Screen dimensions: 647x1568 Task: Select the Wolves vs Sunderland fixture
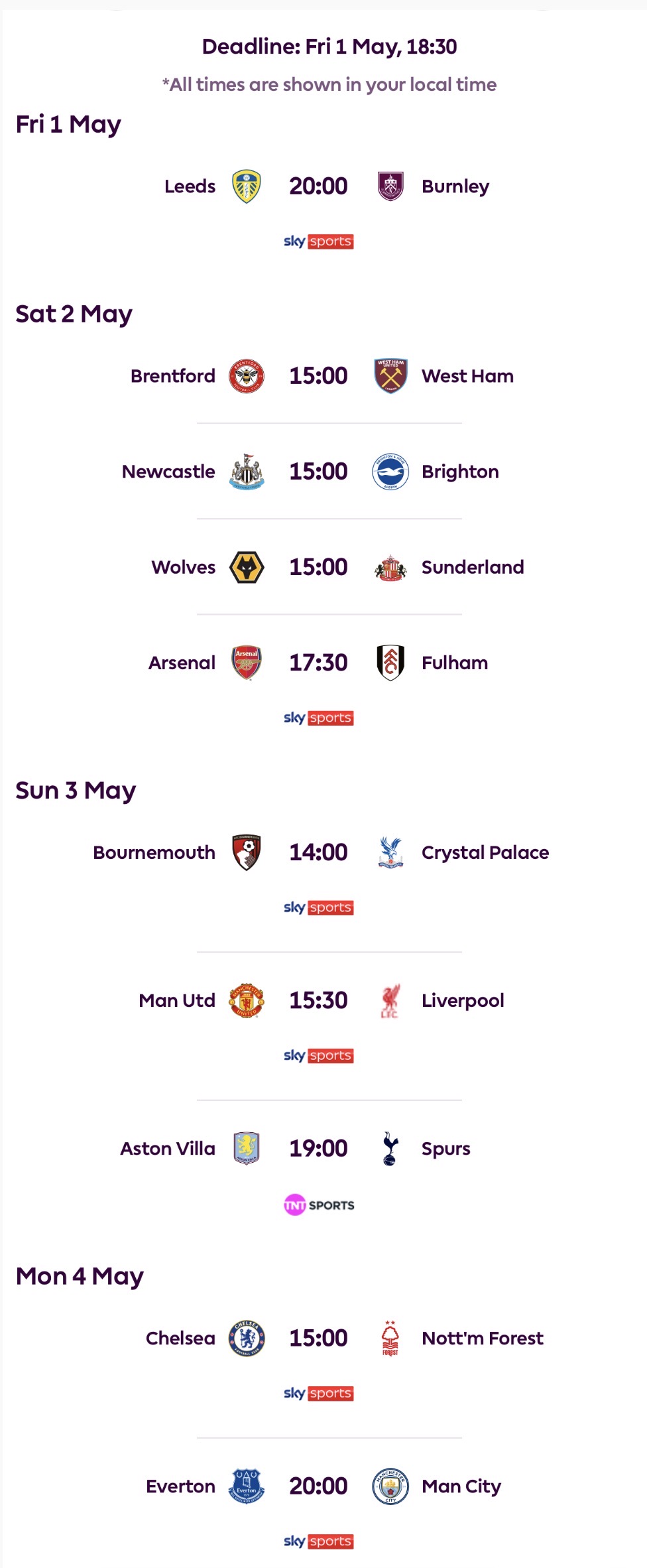(318, 567)
